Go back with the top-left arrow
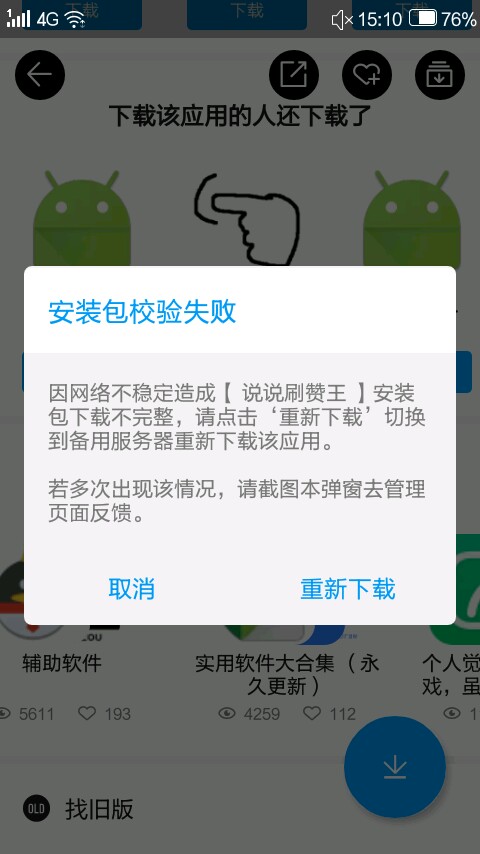The width and height of the screenshot is (480, 854). [40, 75]
